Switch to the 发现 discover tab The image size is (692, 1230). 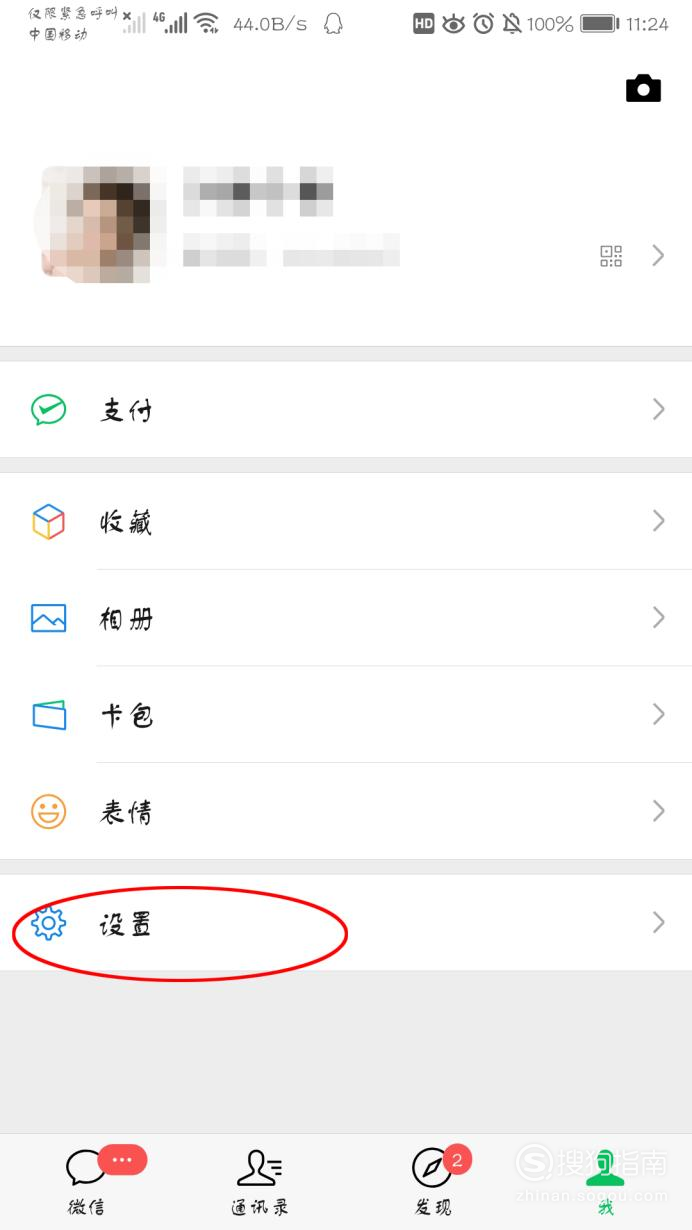coord(433,1182)
